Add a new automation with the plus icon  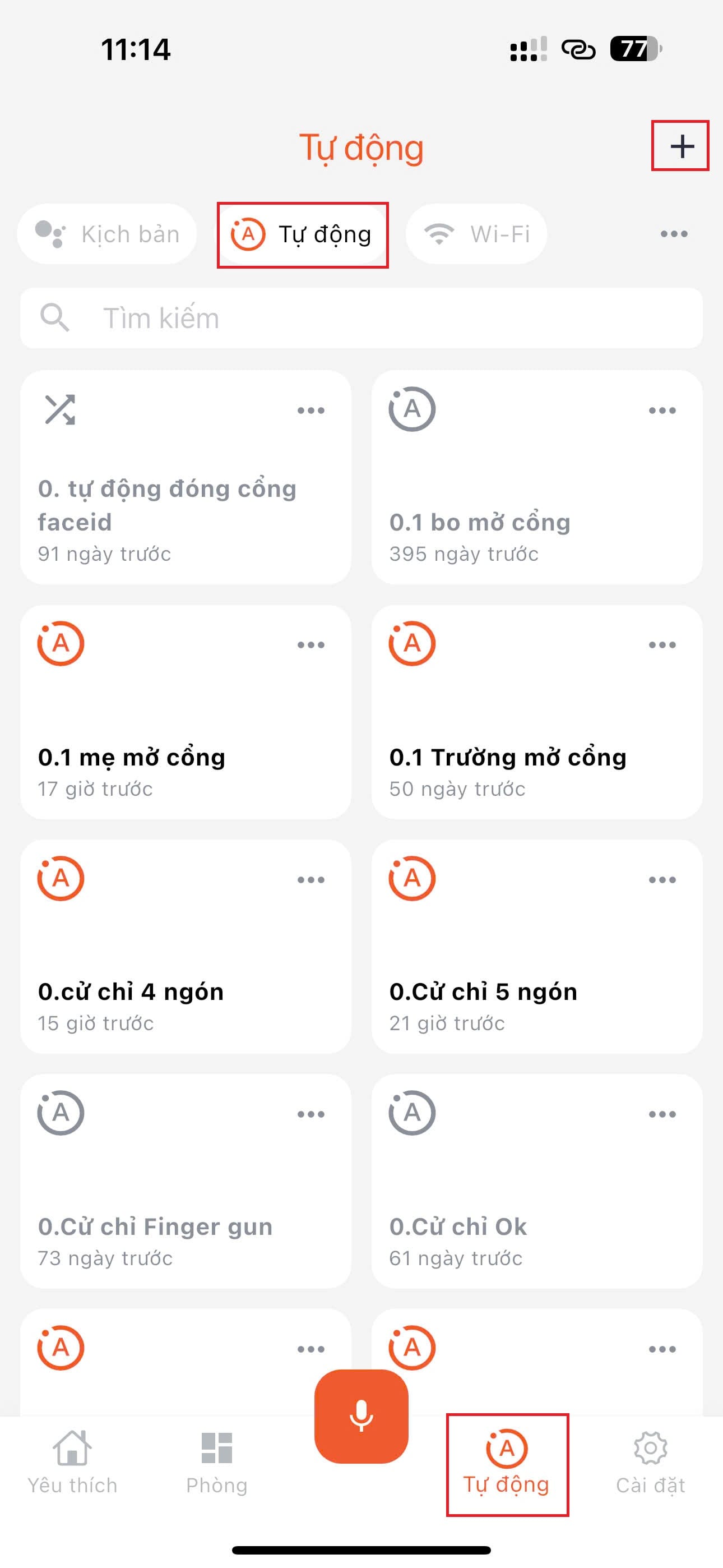click(682, 146)
